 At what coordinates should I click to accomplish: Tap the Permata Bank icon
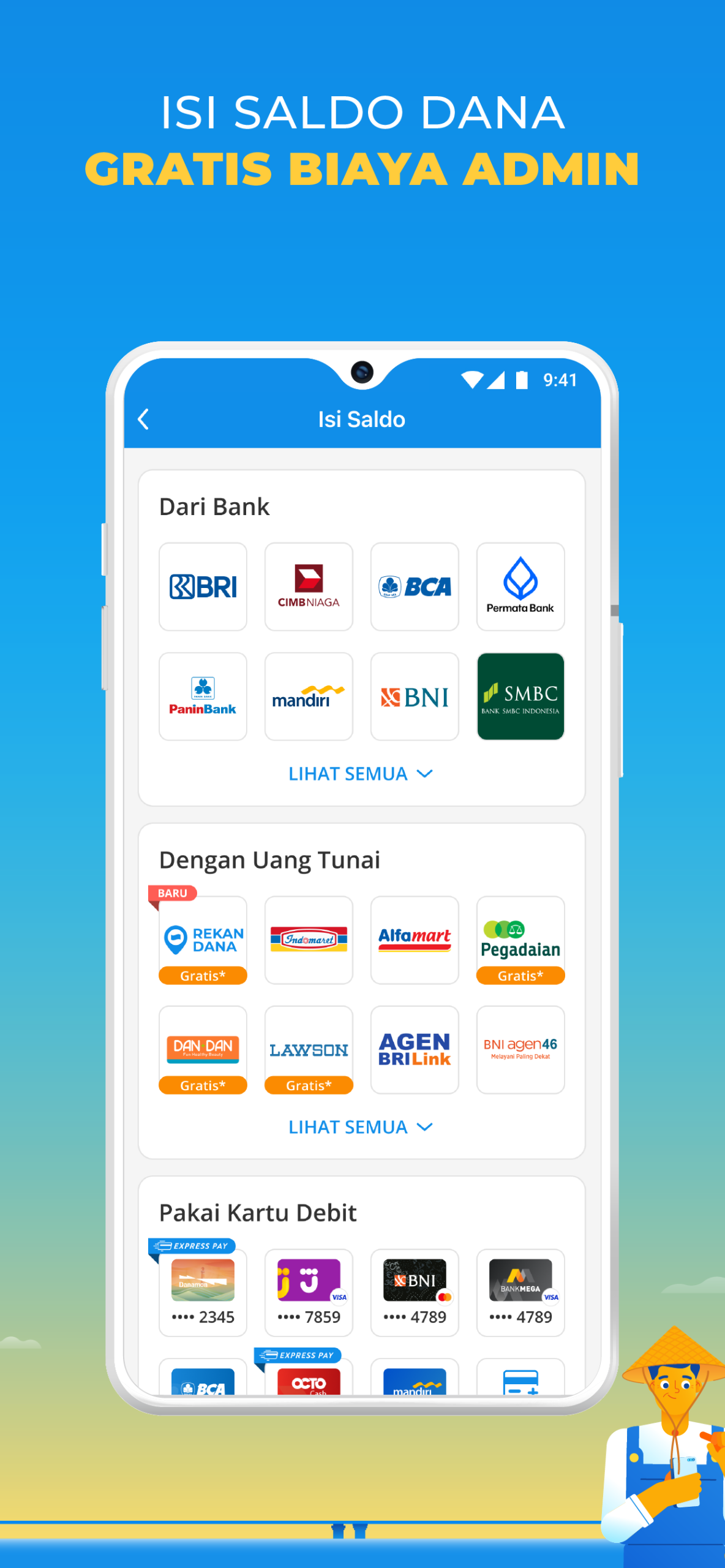tap(520, 586)
